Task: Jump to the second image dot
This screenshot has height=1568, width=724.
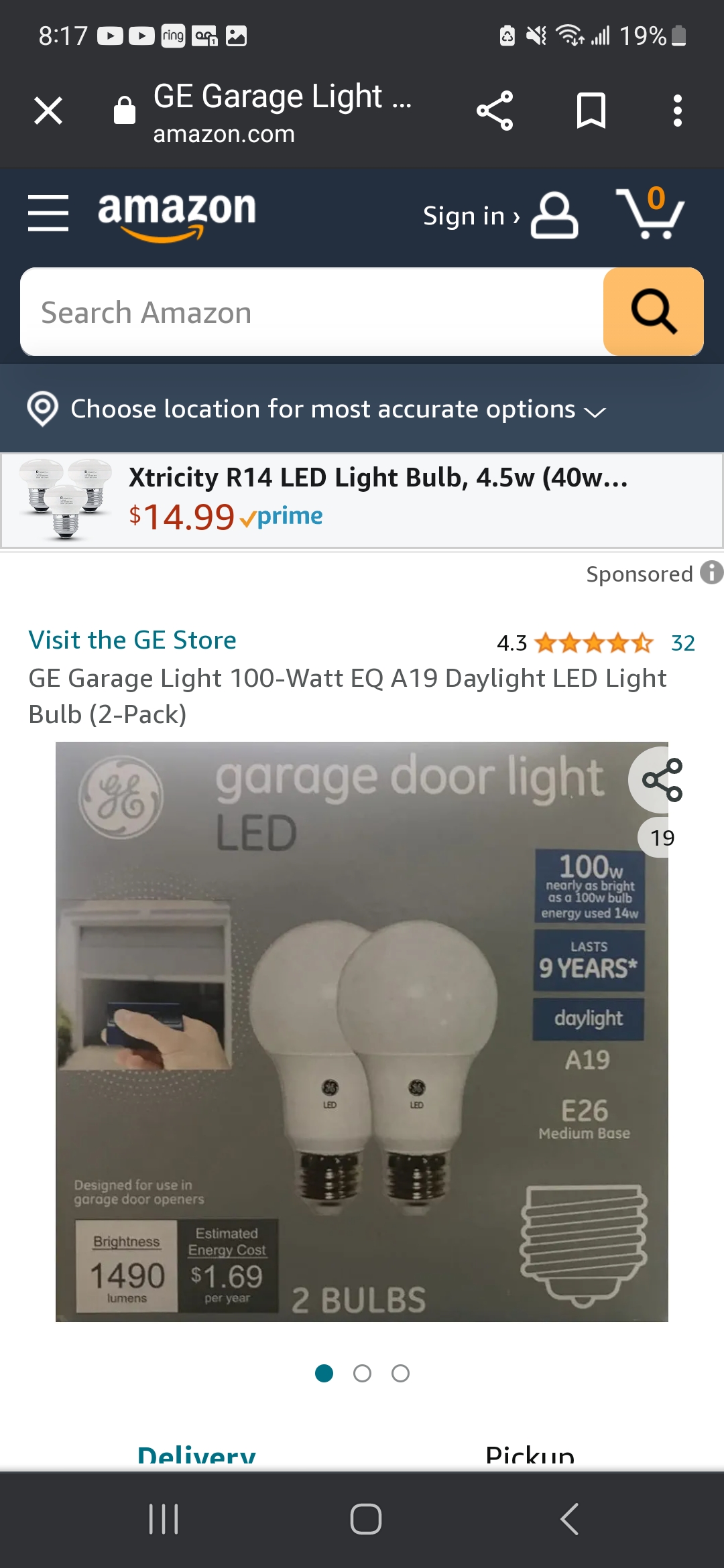Action: pyautogui.click(x=362, y=1374)
